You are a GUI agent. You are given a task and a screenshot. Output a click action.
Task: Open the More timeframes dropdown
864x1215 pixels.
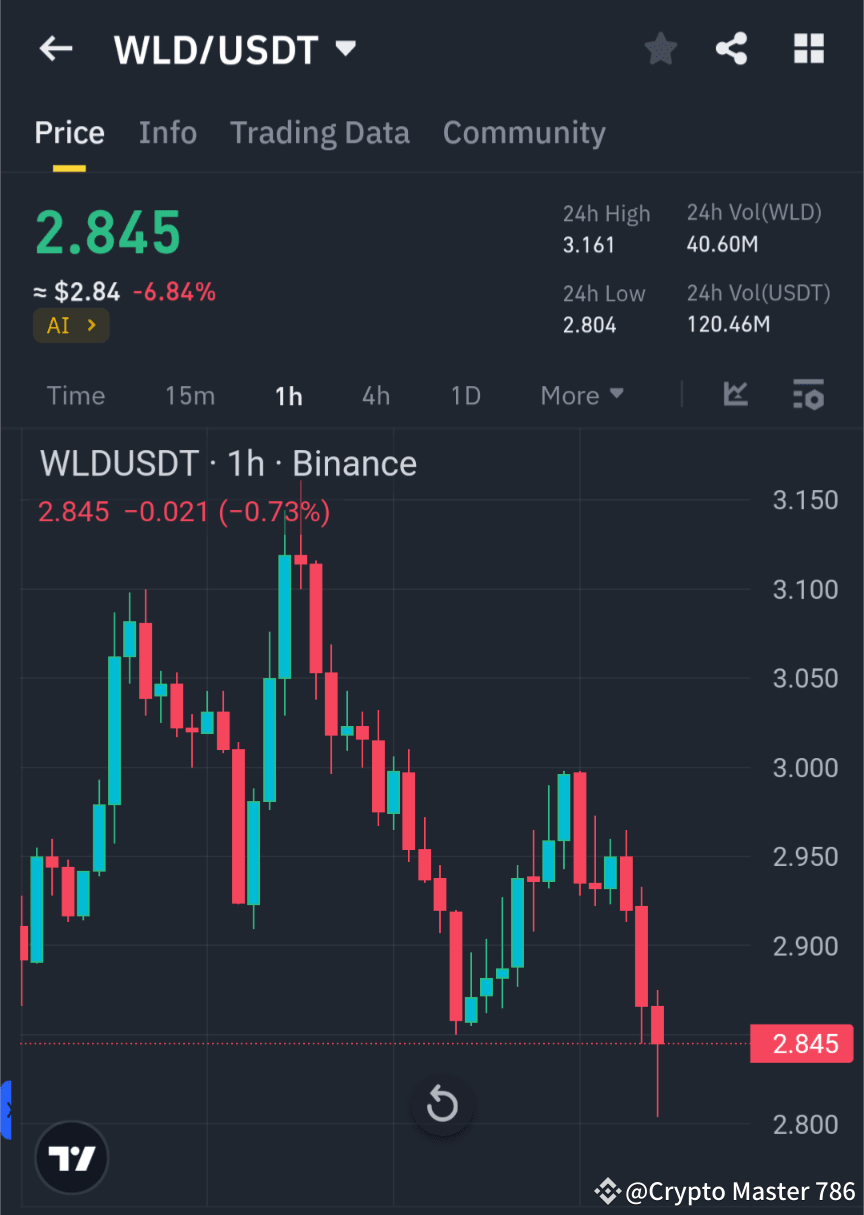pos(581,395)
